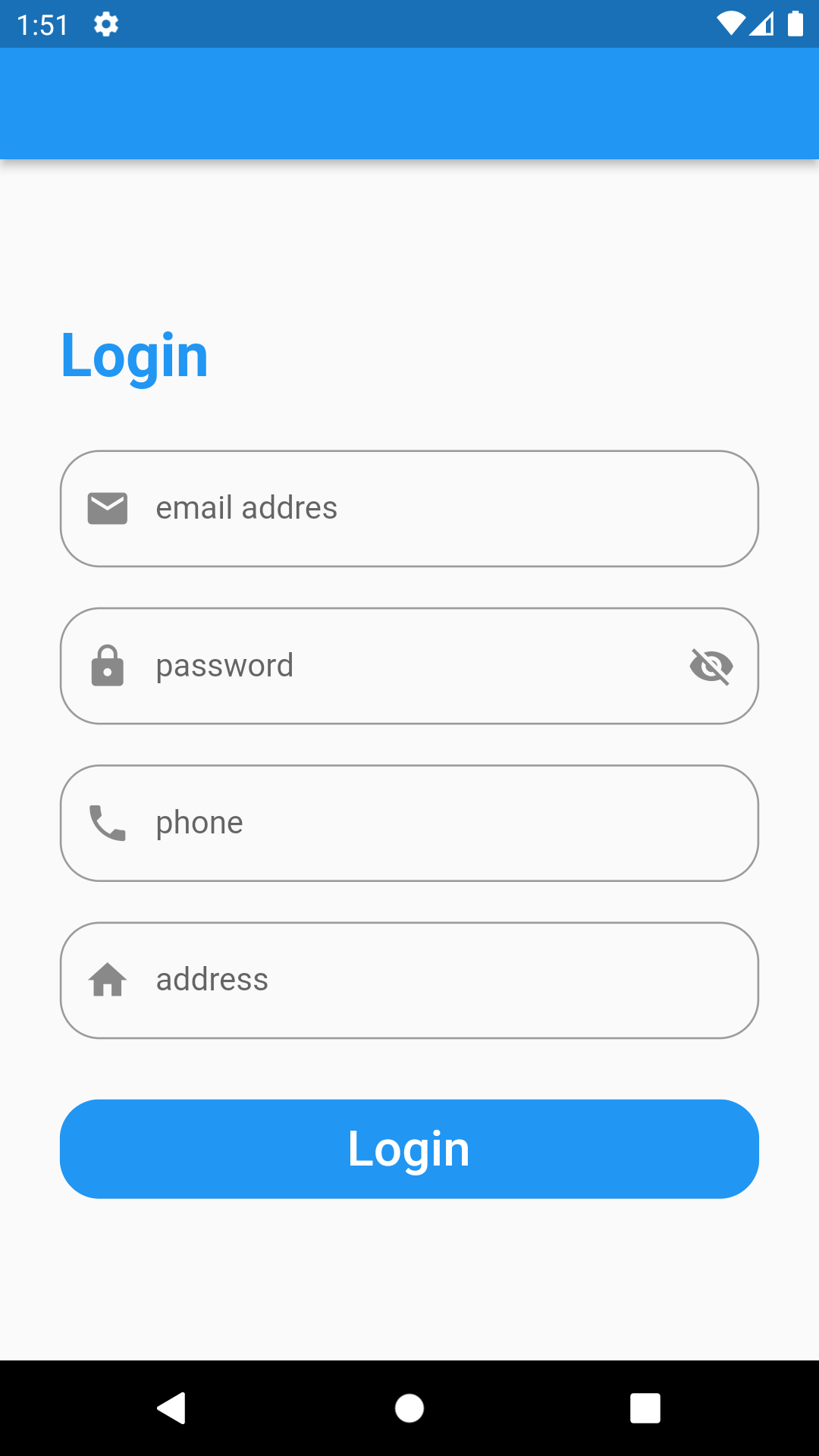The height and width of the screenshot is (1456, 819).
Task: Tap the circular home navigation button
Action: point(409,1408)
